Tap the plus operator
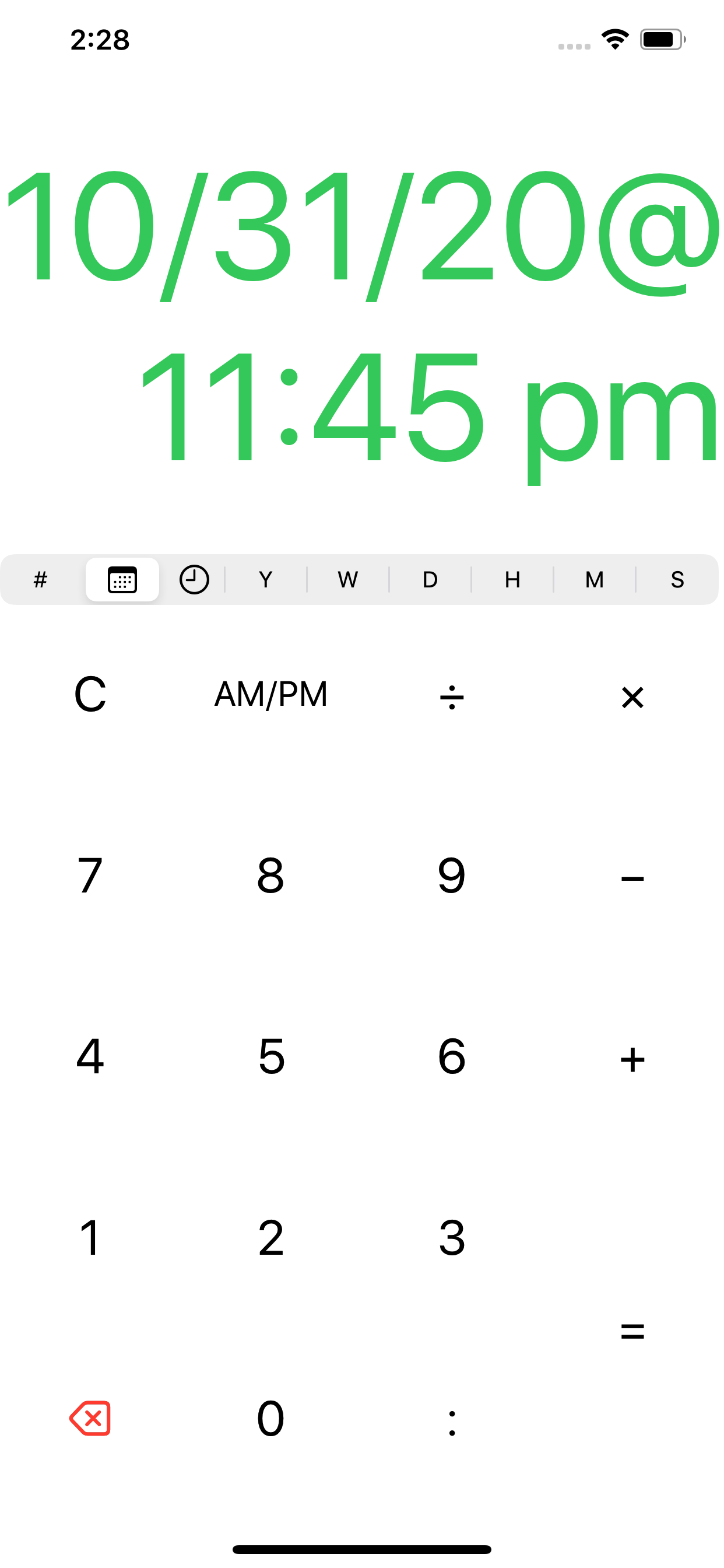724x1568 pixels. [x=632, y=1059]
